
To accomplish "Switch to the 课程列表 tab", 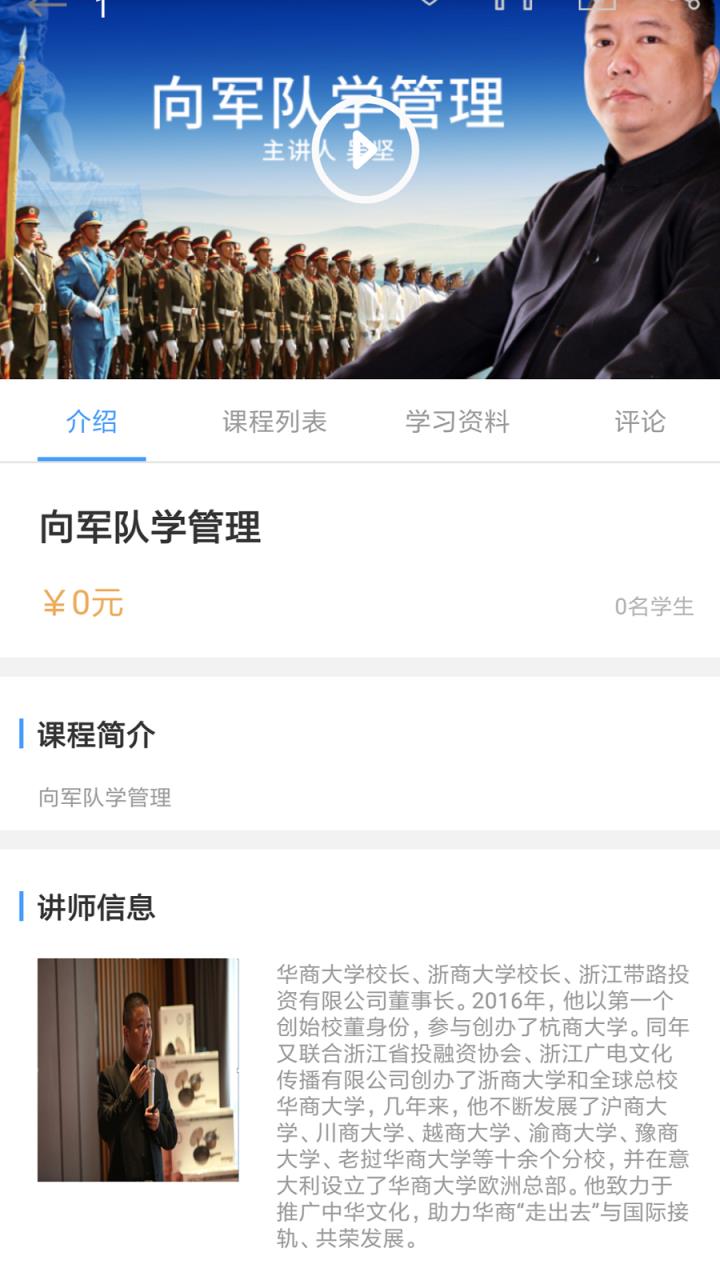I will (276, 423).
